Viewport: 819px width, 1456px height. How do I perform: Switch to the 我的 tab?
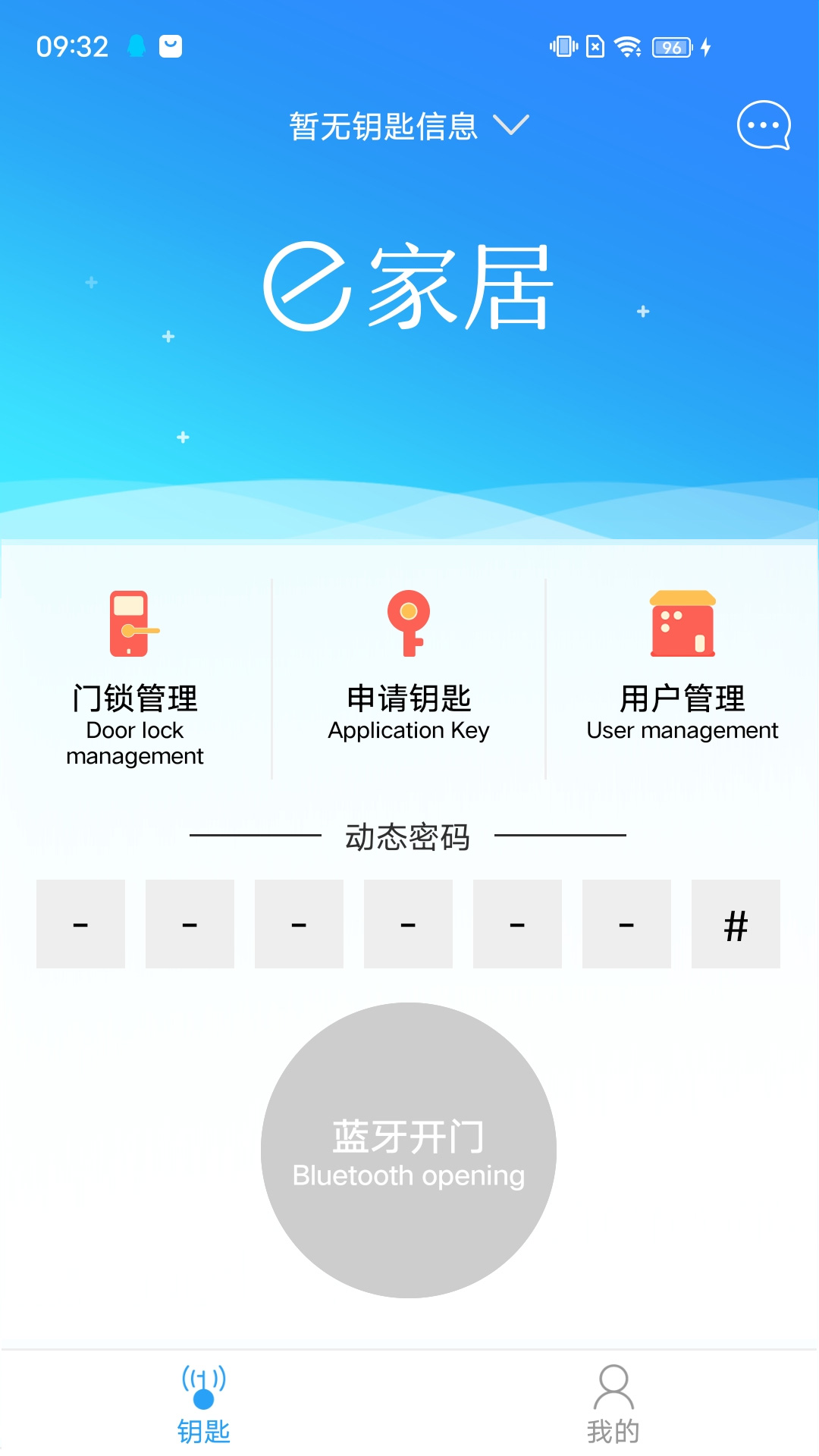coord(613,1403)
